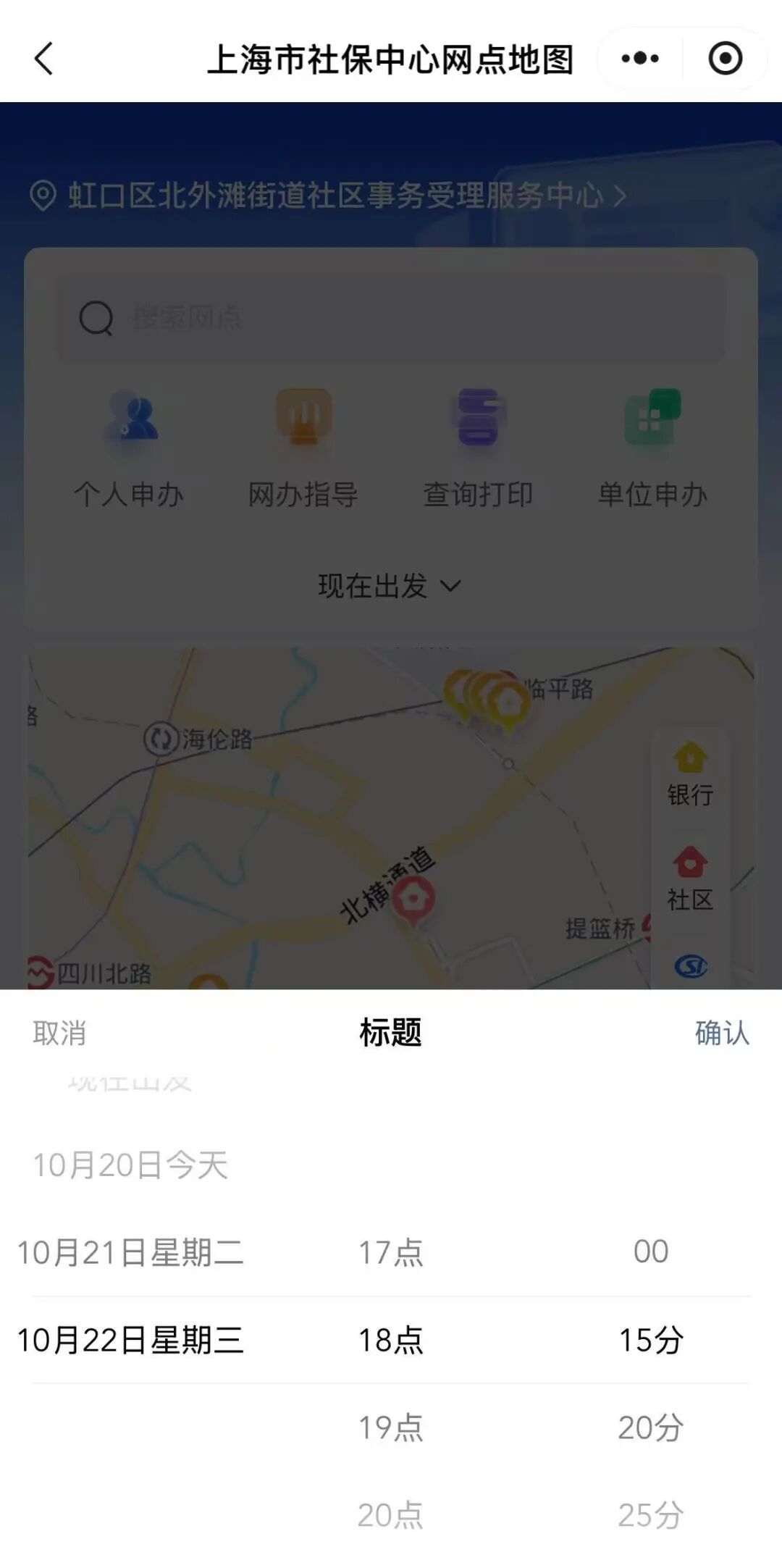
Task: Tap 取消 to cancel the time picker
Action: 59,1033
